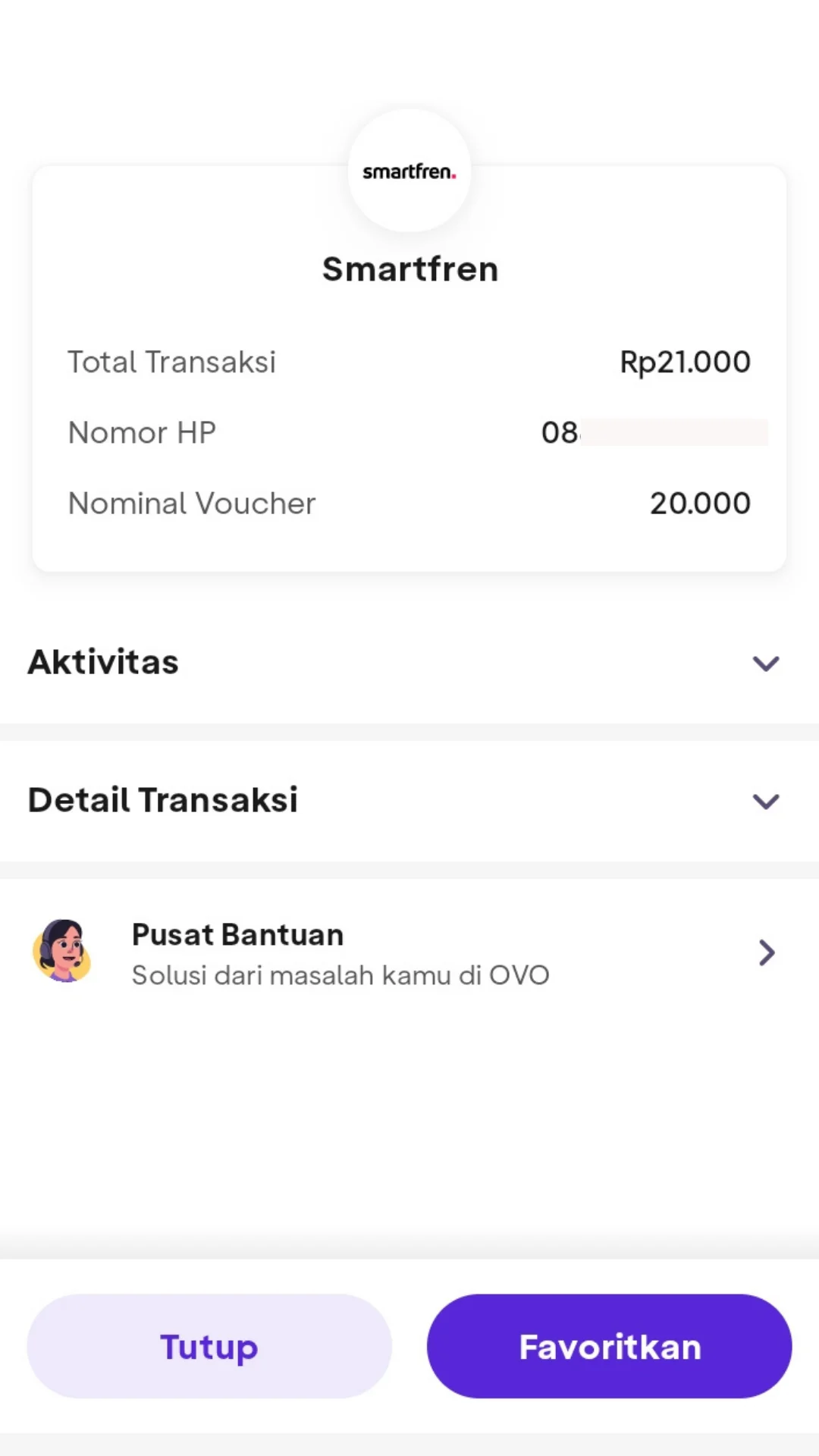Expand the Aktivitas section
This screenshot has width=819, height=1456.
click(409, 663)
